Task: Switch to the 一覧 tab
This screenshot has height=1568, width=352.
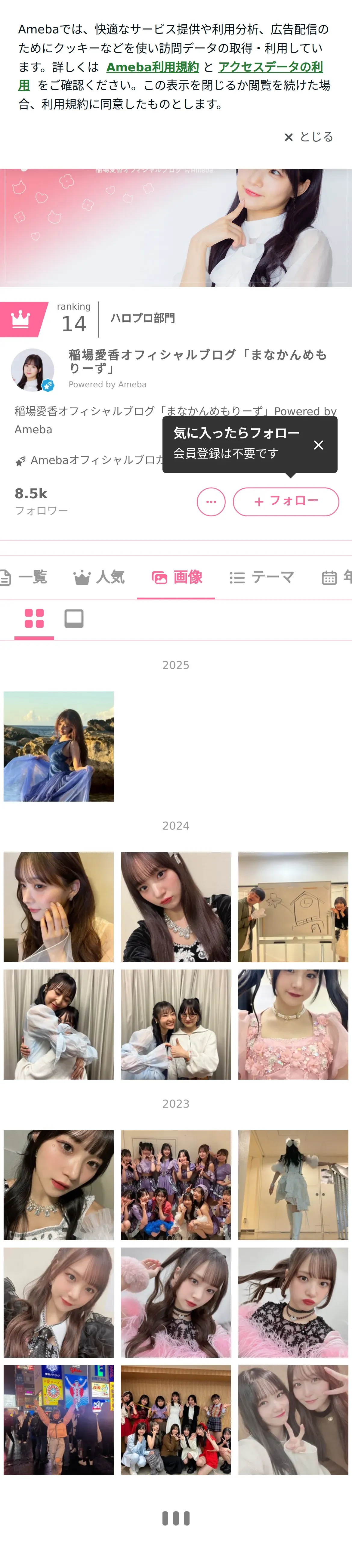Action: pos(24,577)
